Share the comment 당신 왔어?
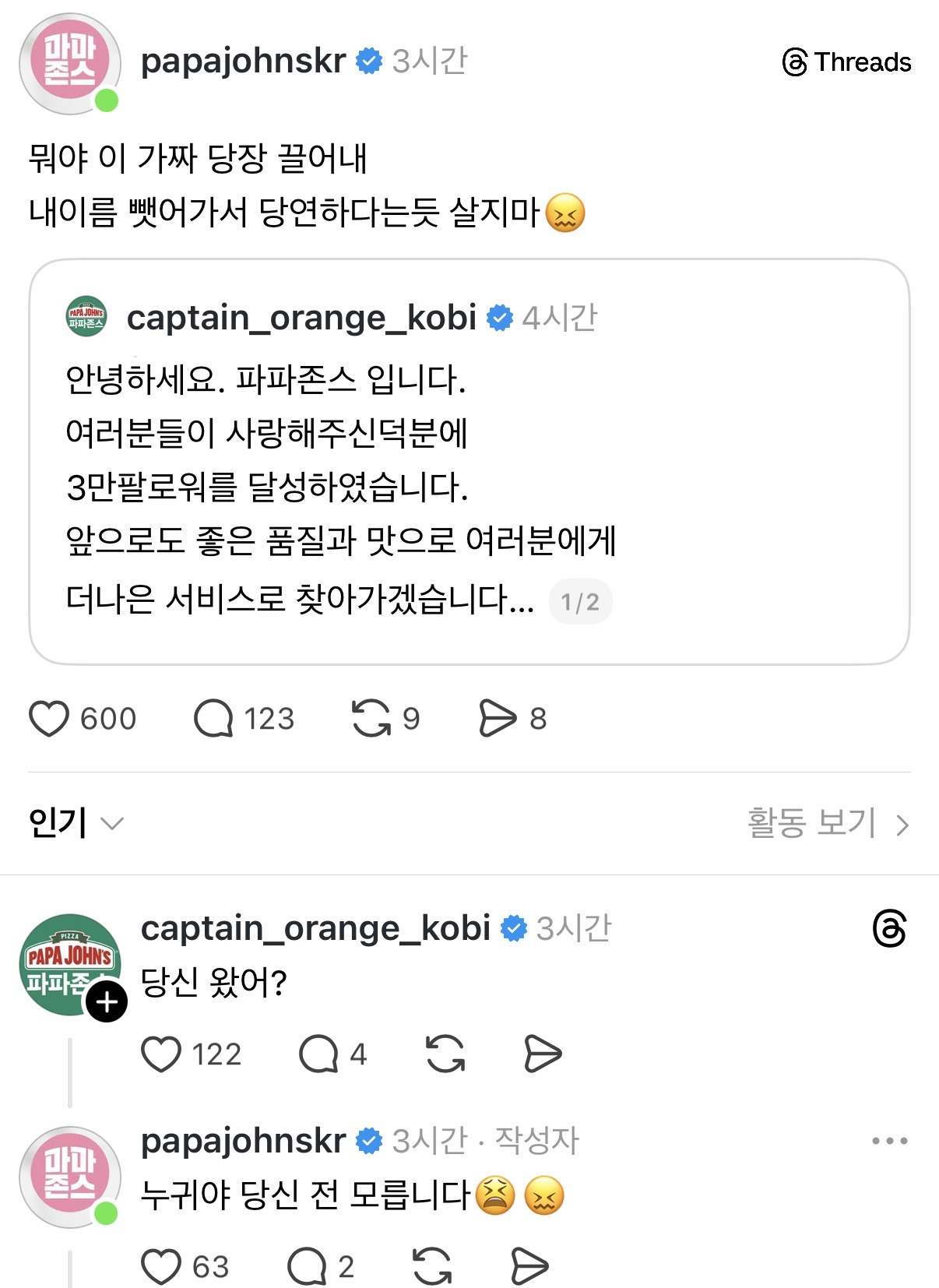The height and width of the screenshot is (1288, 939). click(543, 1054)
